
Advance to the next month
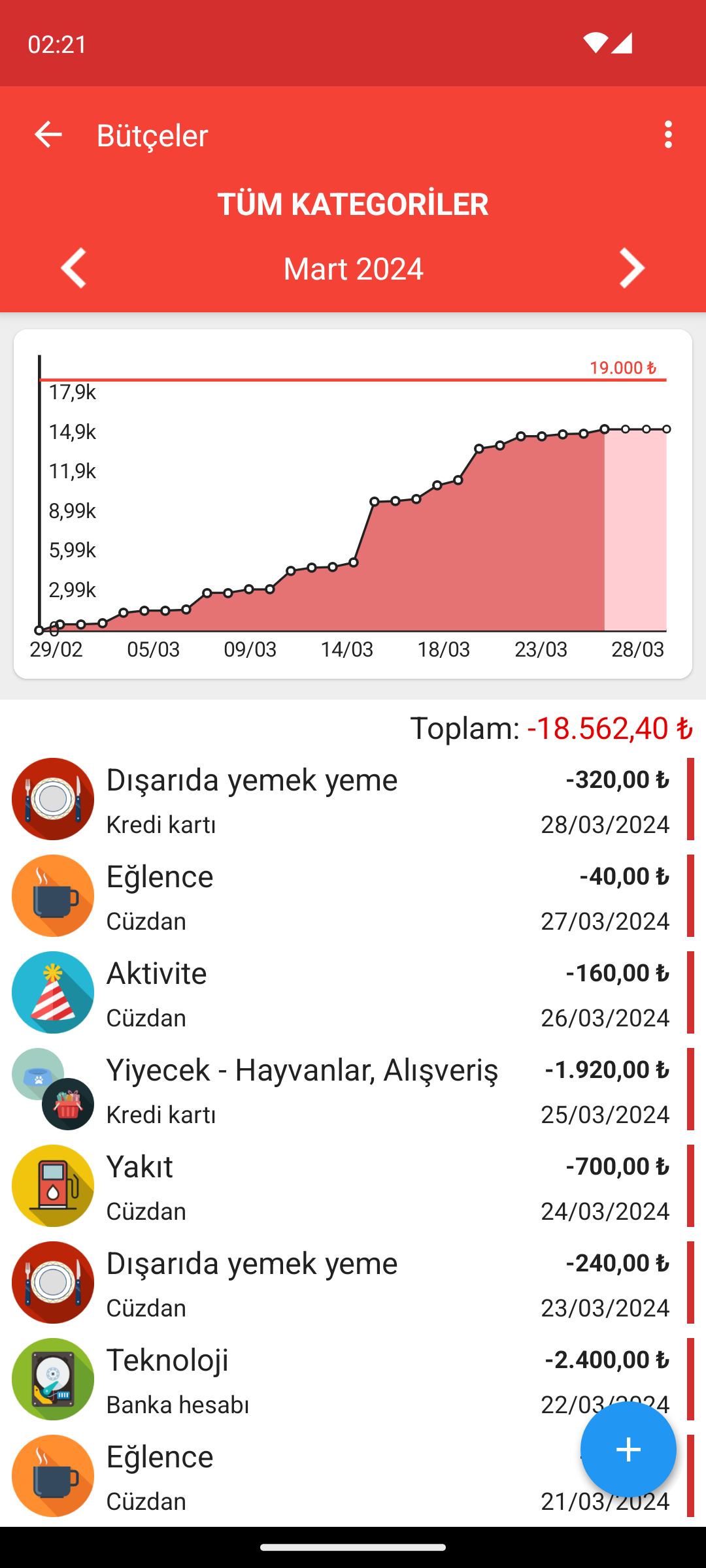(x=632, y=268)
